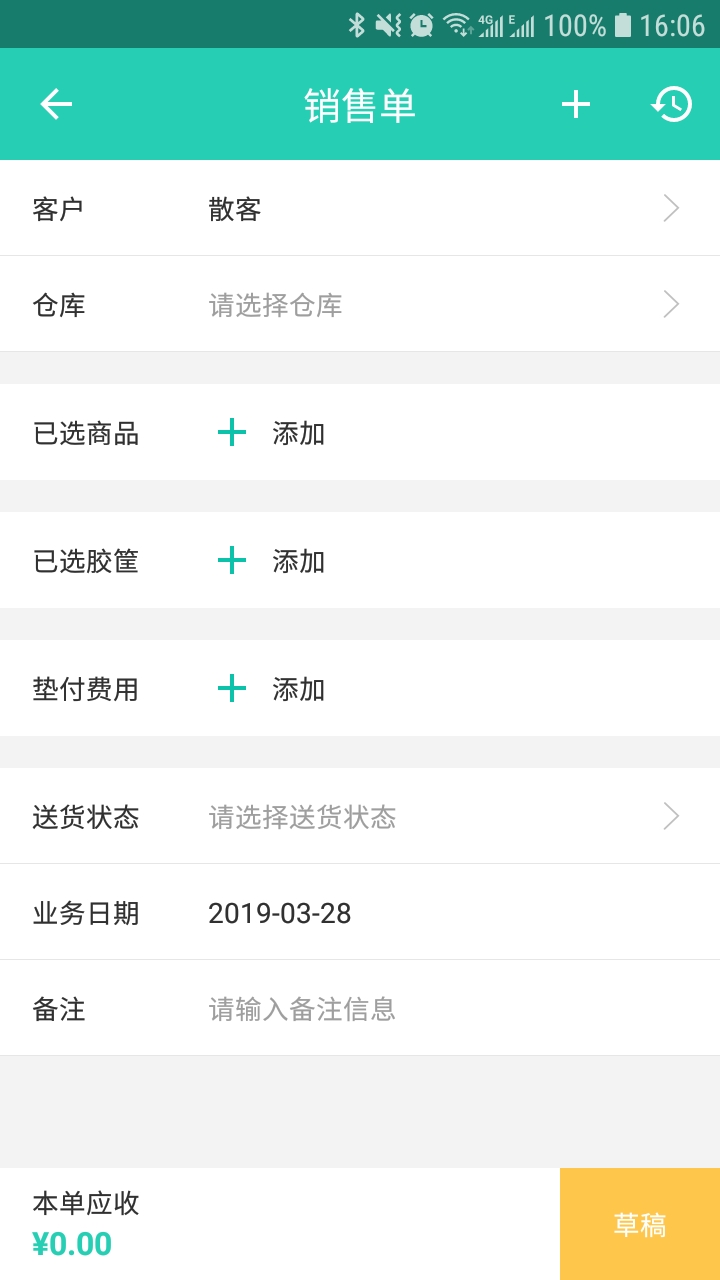Select a warehouse in the 仓库 row
Image resolution: width=720 pixels, height=1280 pixels.
point(360,304)
